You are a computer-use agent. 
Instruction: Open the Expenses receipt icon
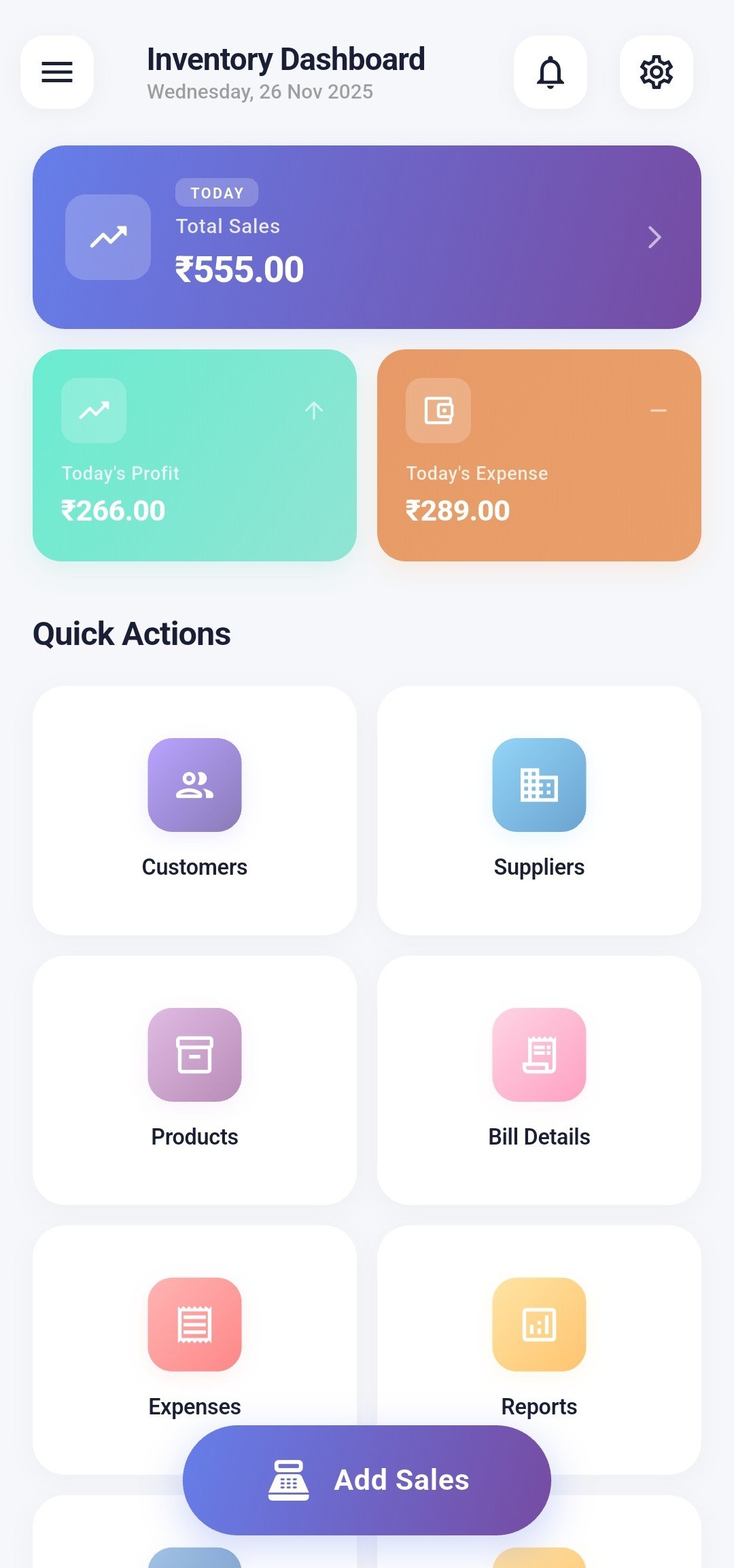pyautogui.click(x=194, y=1325)
